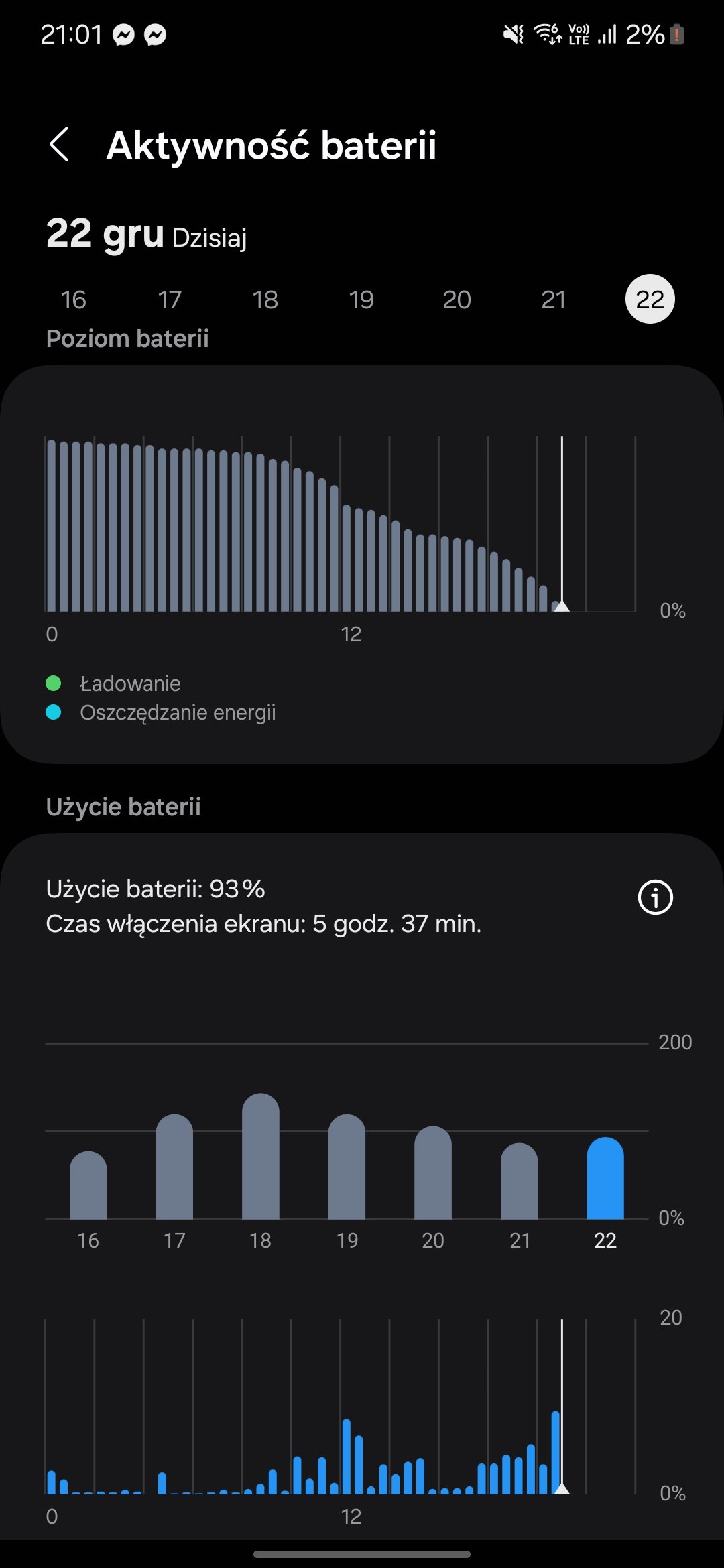Tap the usage bar for day 20
The width and height of the screenshot is (724, 1568).
click(433, 1173)
